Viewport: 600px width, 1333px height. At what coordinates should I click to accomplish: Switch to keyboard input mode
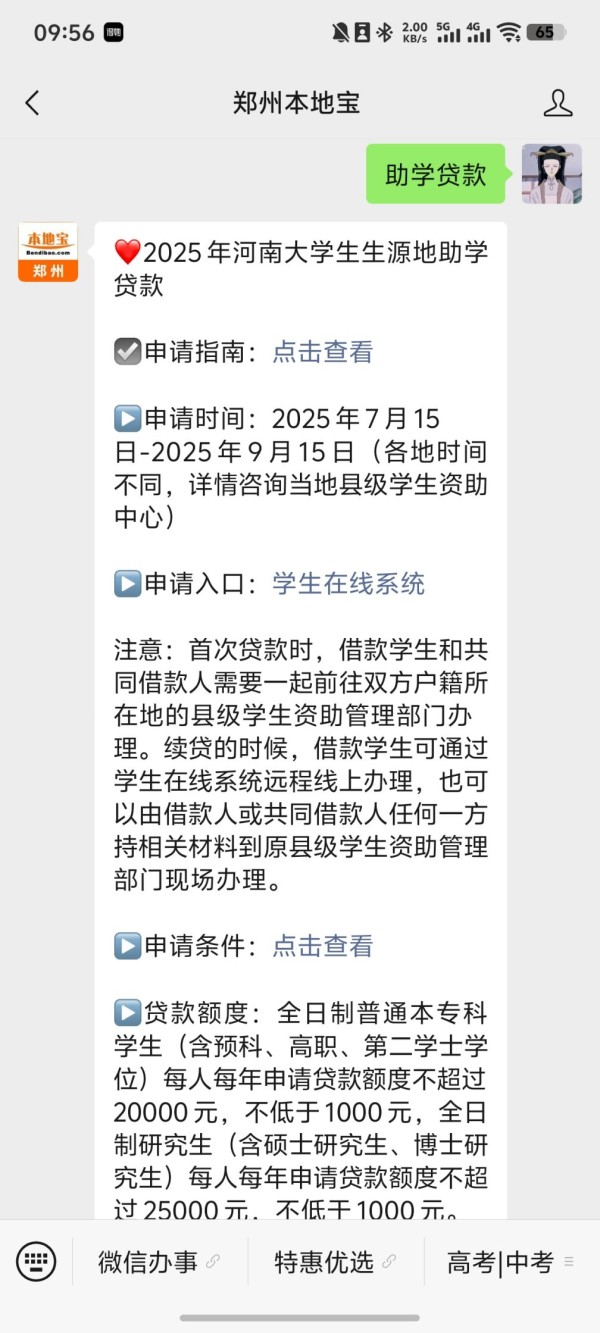coord(36,1262)
